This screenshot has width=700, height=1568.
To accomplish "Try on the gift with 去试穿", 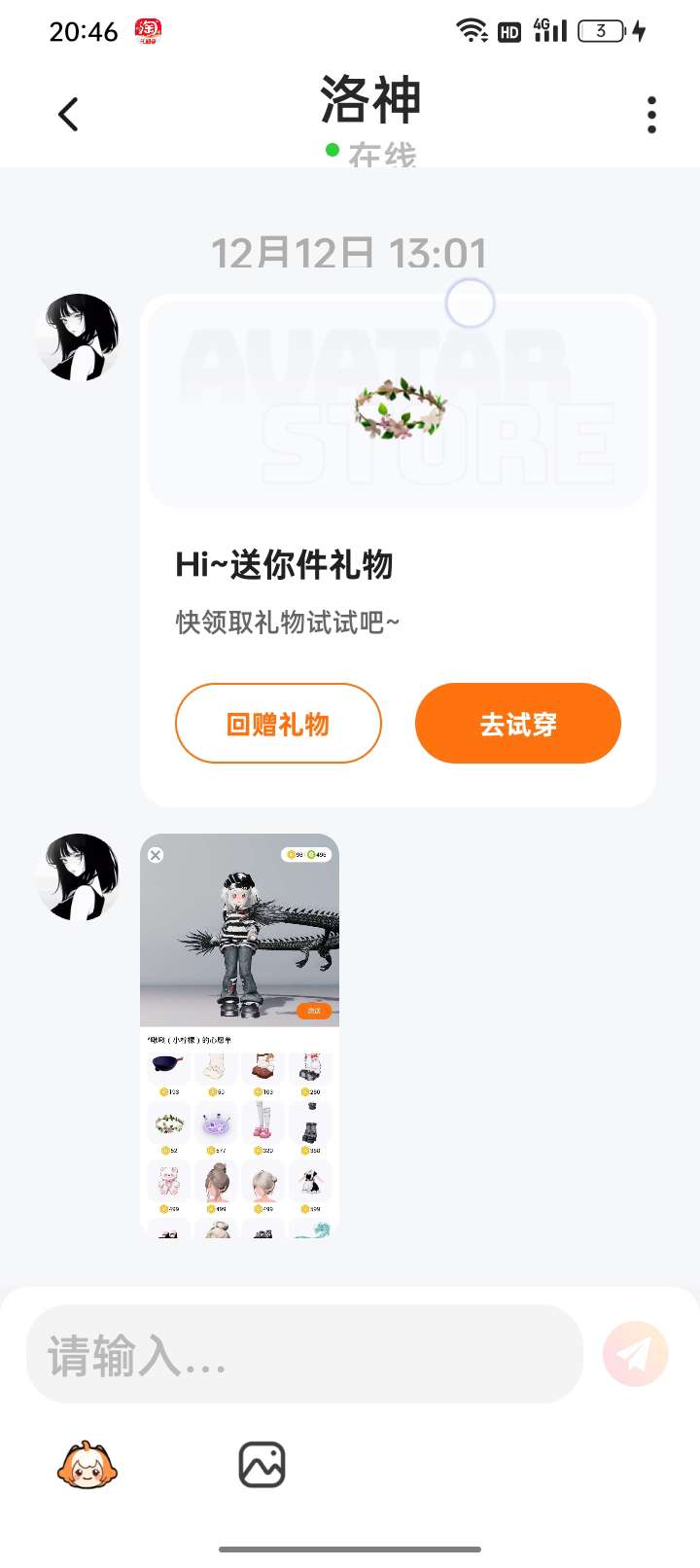I will (x=517, y=724).
